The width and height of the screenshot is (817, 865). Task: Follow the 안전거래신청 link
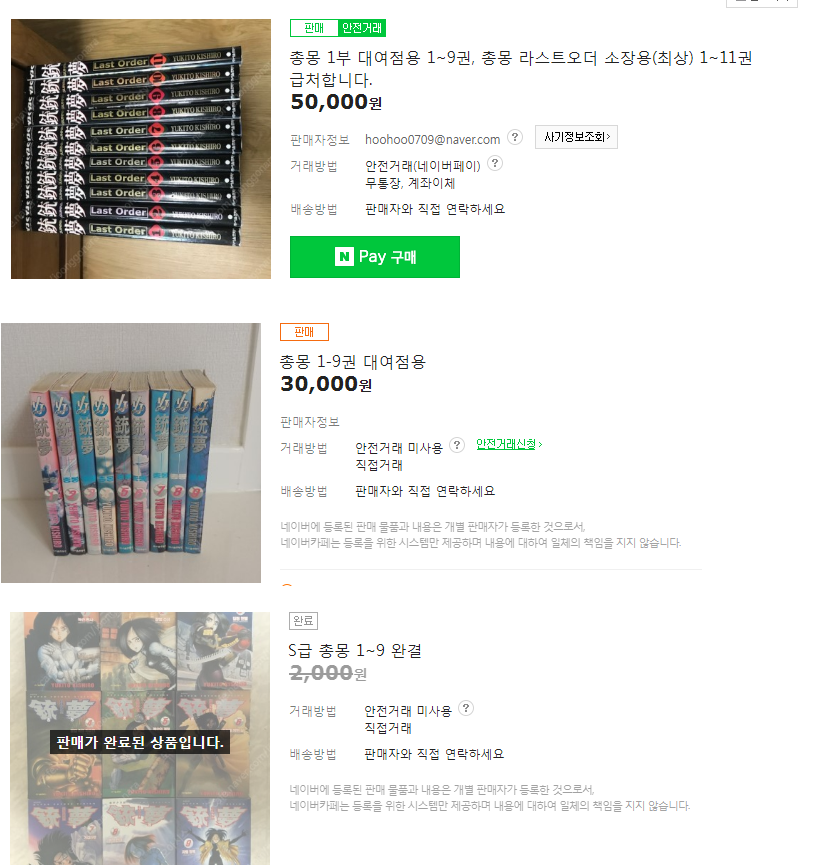pyautogui.click(x=509, y=444)
